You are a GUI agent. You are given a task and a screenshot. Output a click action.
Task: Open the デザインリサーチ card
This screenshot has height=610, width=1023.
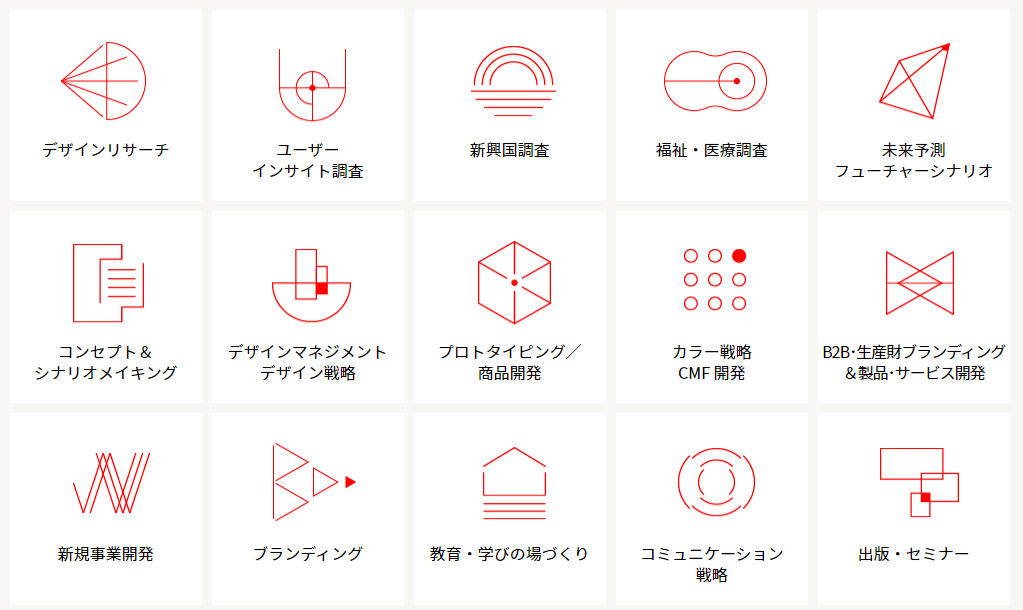[x=105, y=105]
